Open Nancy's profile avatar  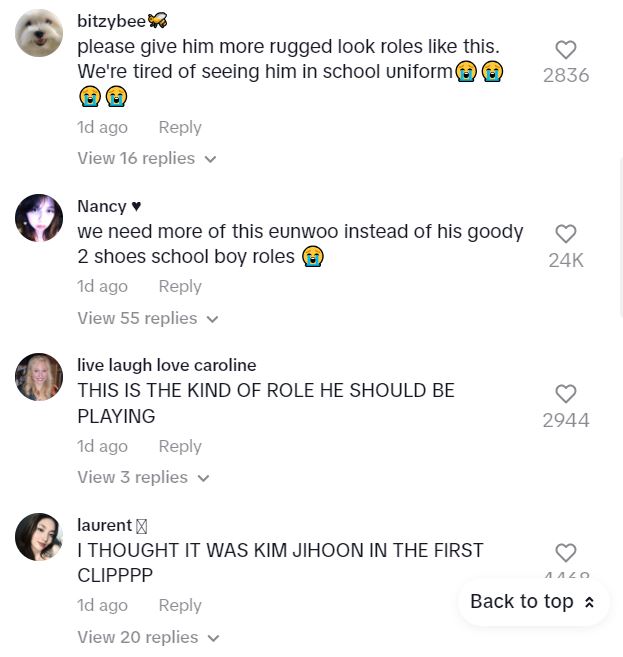[39, 218]
